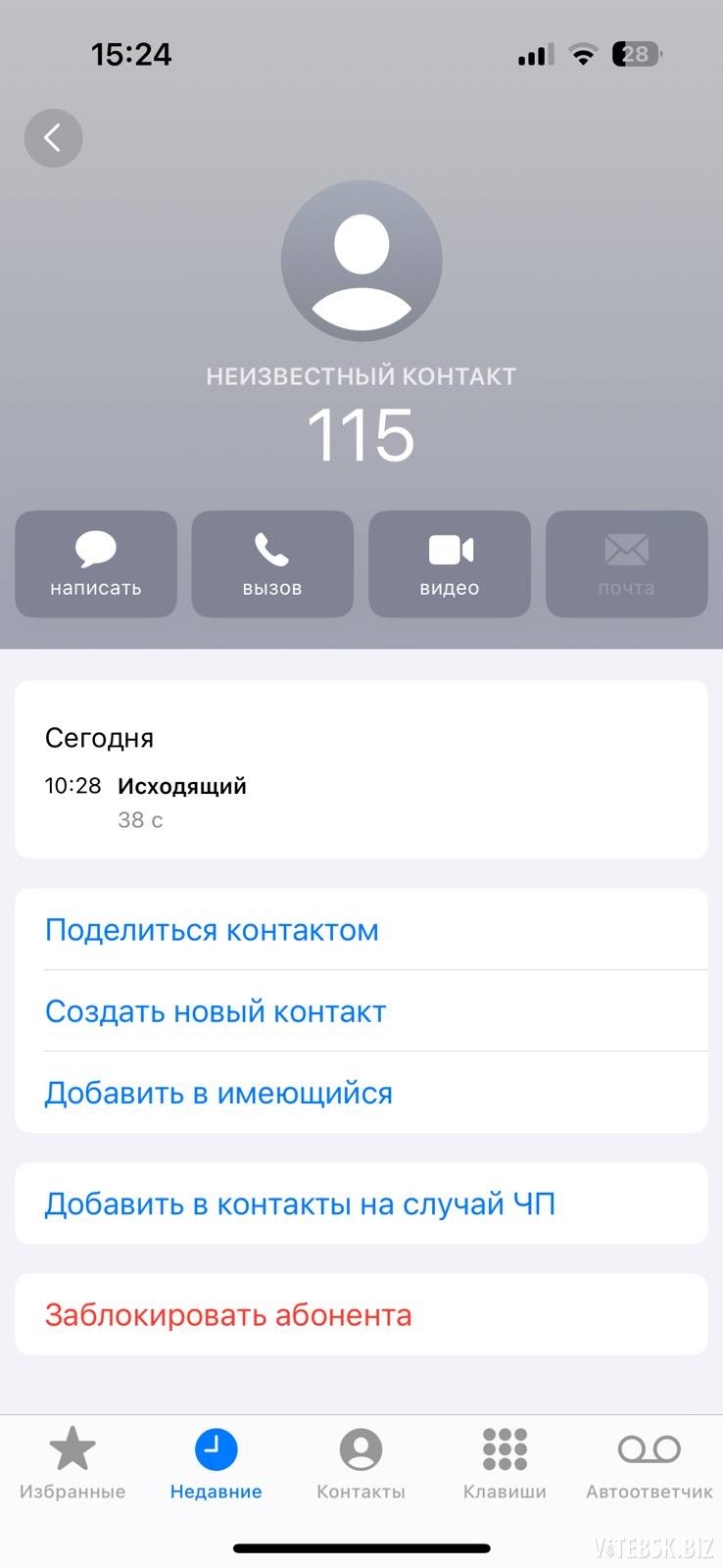Start a video call via видео
The height and width of the screenshot is (1568, 723).
450,563
